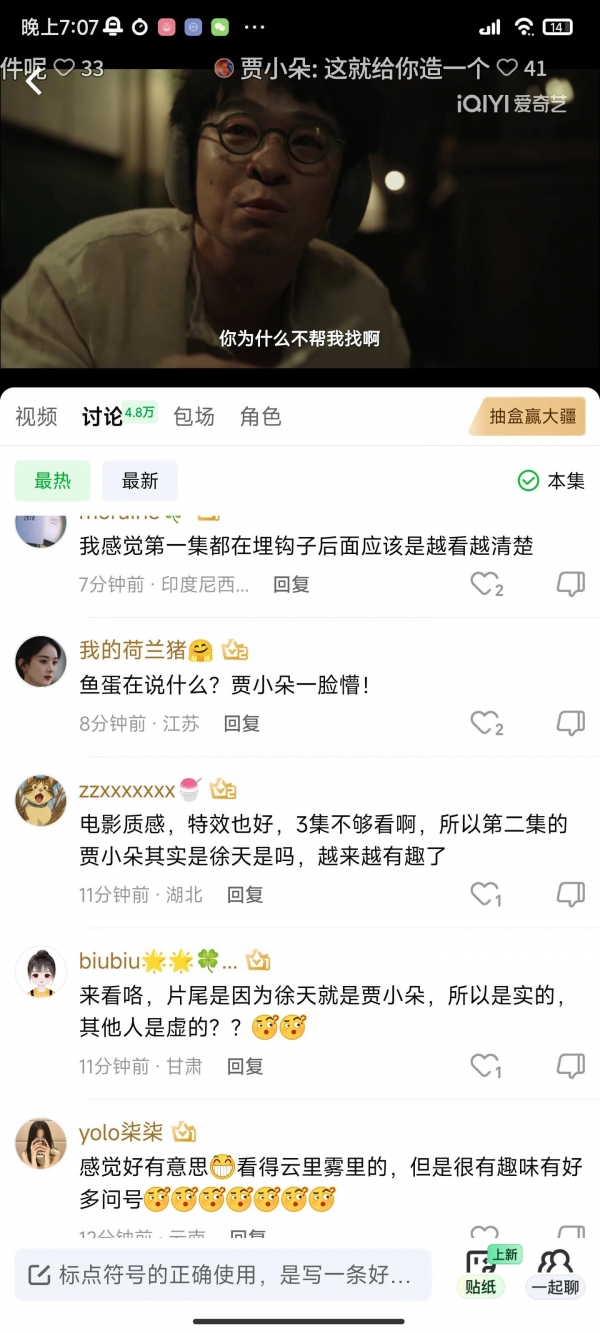
Task: Switch to the 视频 tab
Action: coord(36,417)
